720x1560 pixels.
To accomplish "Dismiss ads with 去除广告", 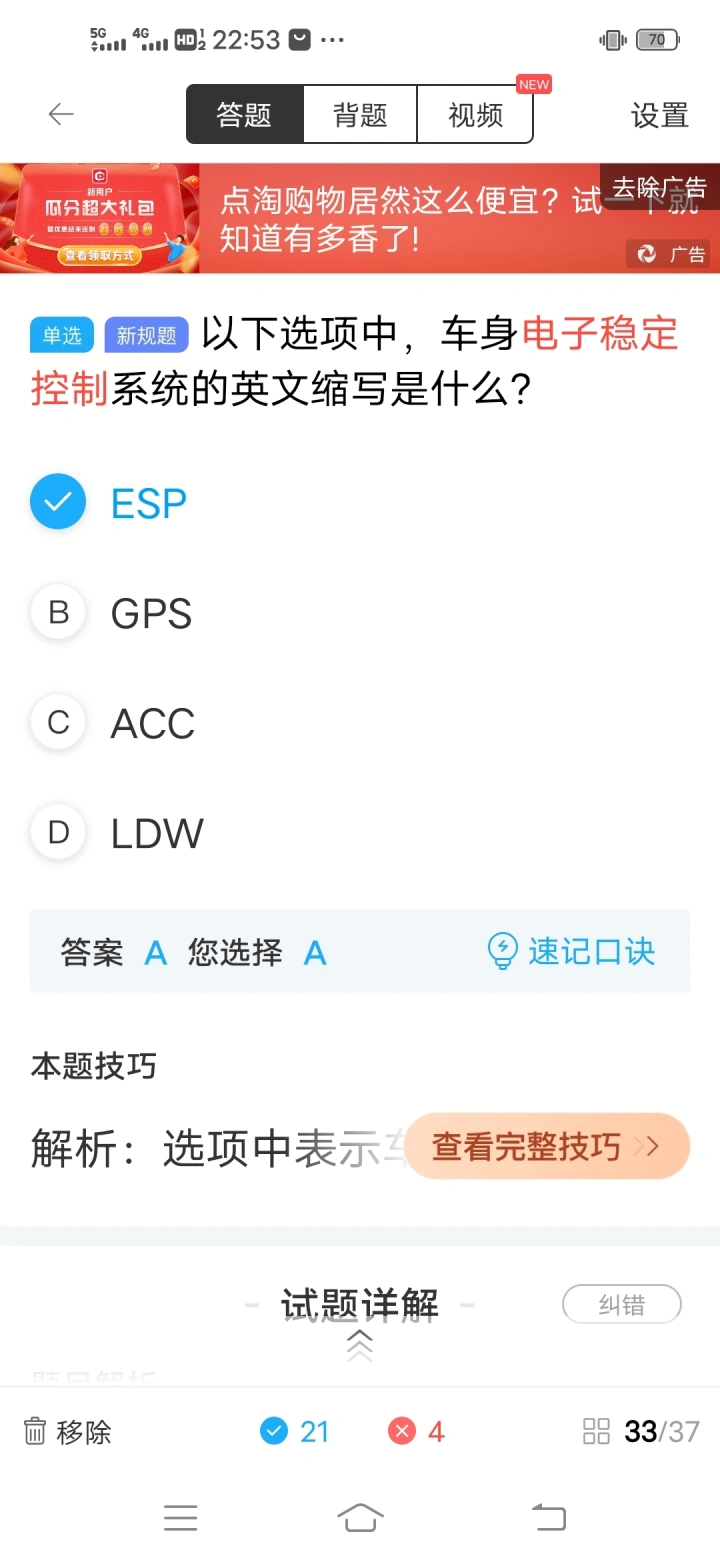I will click(x=659, y=187).
